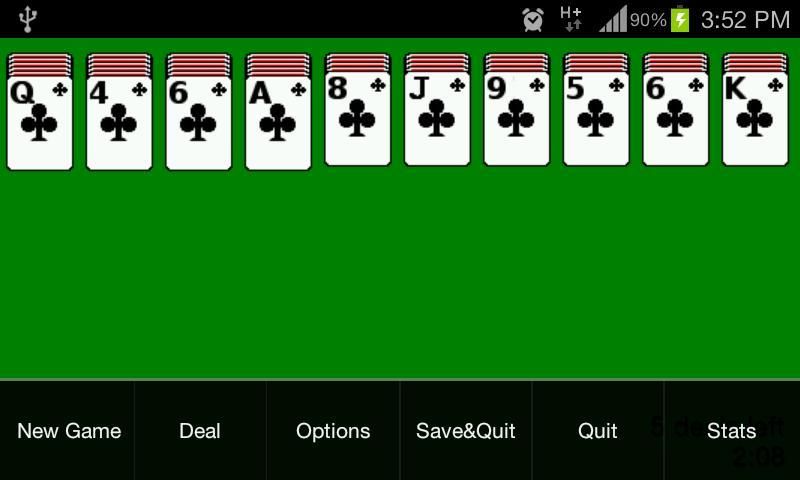Select the Queen of clubs card
The width and height of the screenshot is (800, 480).
pyautogui.click(x=40, y=122)
